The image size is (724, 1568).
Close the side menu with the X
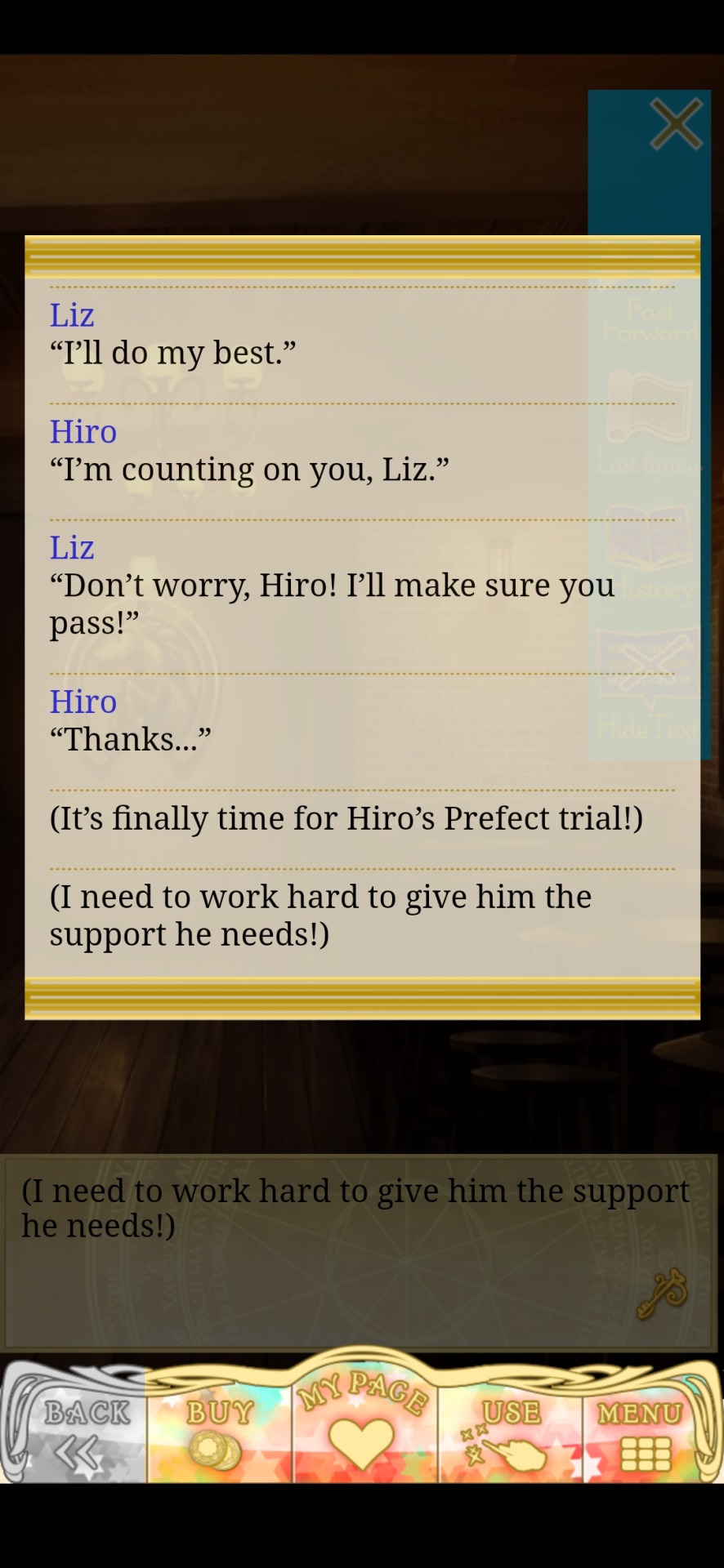point(676,124)
